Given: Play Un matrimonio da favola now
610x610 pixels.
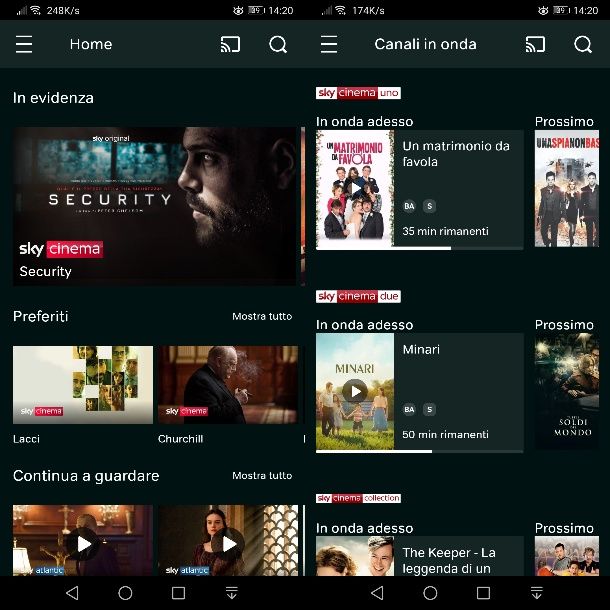Looking at the screenshot, I should (355, 188).
